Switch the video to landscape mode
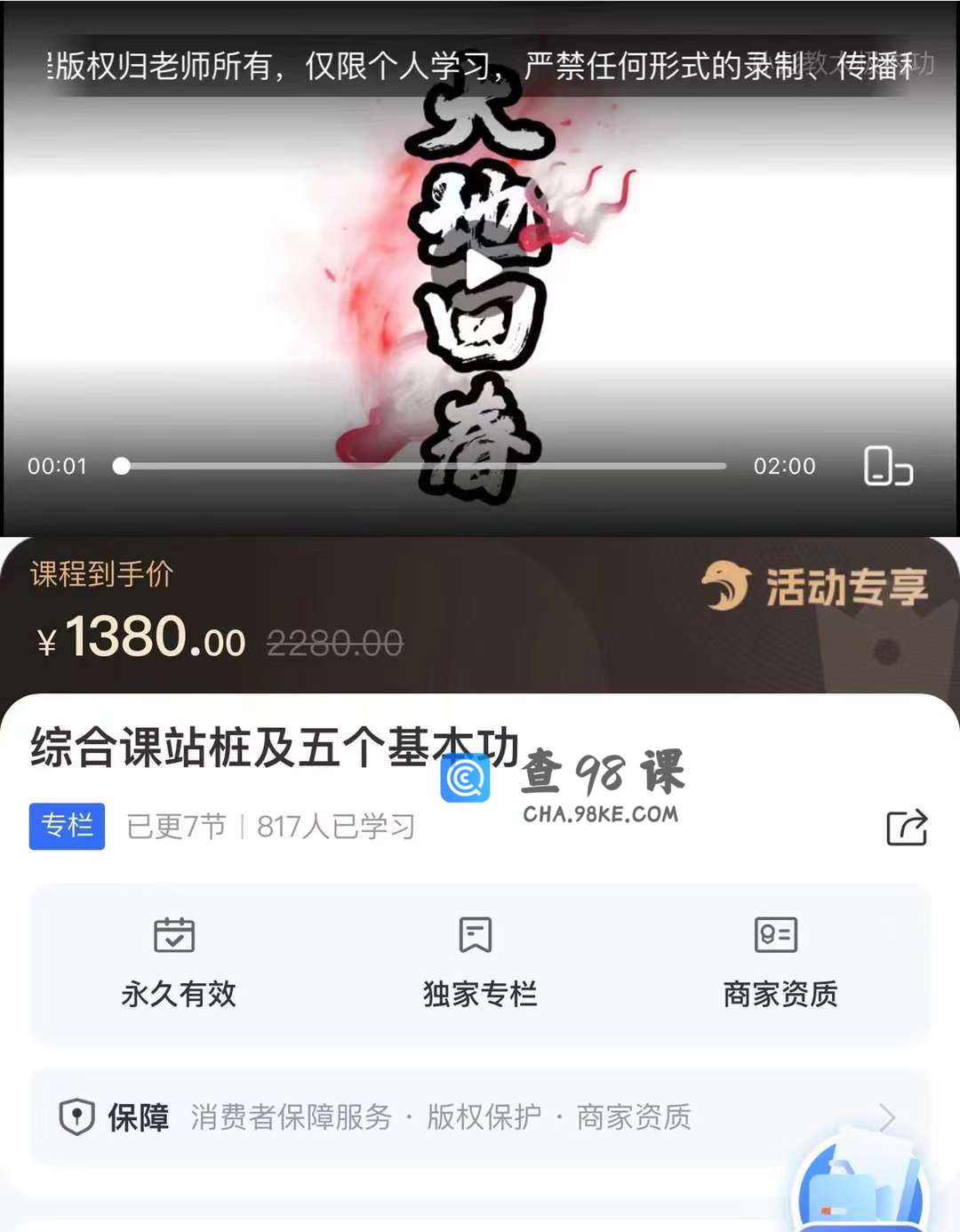Screen dimensions: 960x1232 [x=887, y=466]
